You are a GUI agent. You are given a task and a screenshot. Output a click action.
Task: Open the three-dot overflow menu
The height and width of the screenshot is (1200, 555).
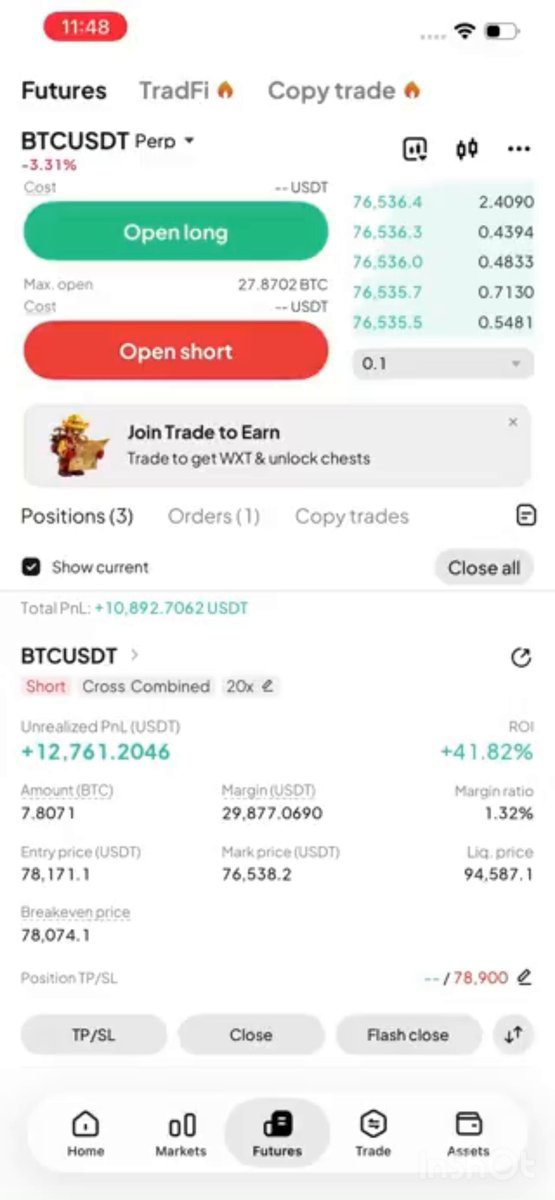[x=518, y=149]
